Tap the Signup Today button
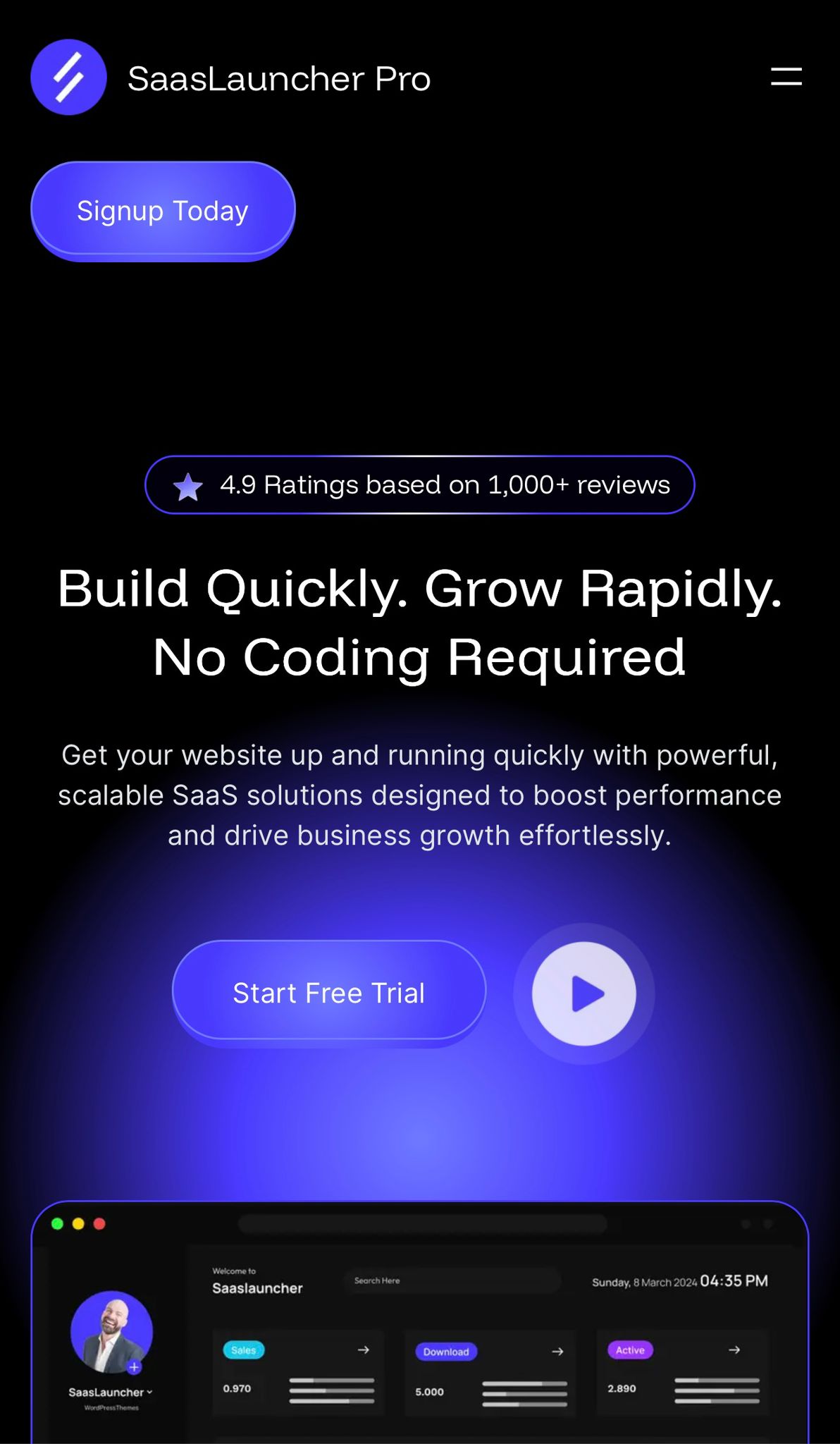840x1444 pixels. 163,211
